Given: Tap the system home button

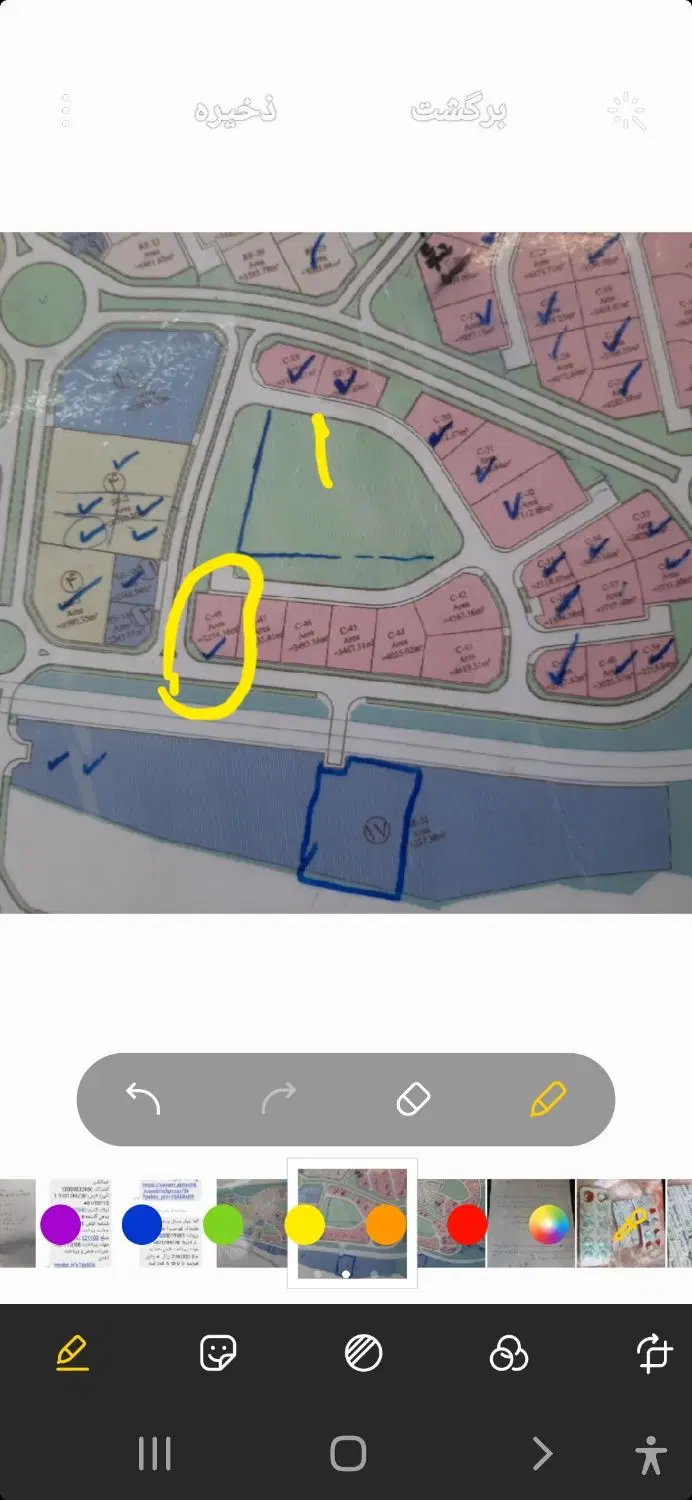Looking at the screenshot, I should (x=348, y=1453).
